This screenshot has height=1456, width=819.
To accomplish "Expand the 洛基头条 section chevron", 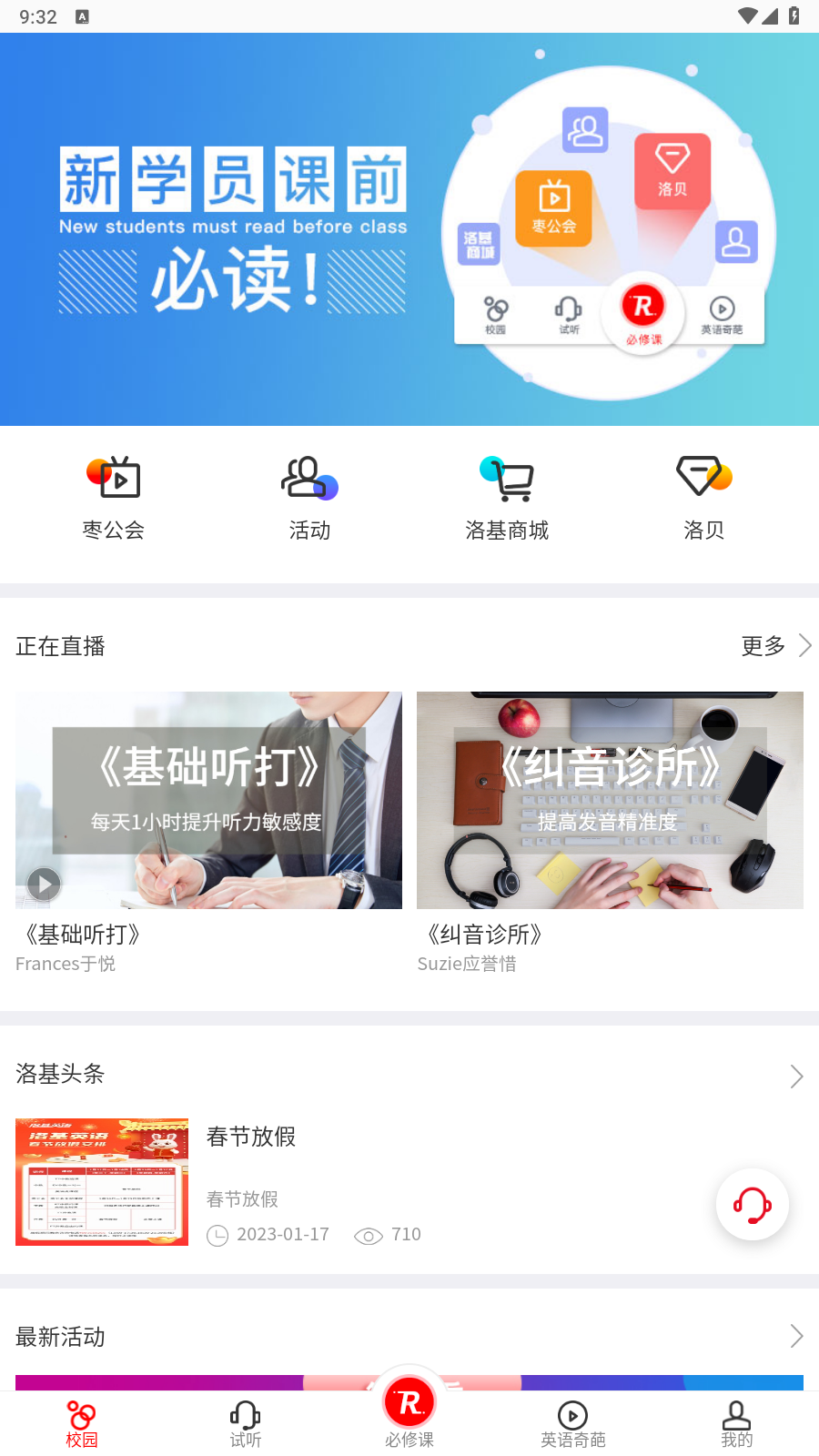I will click(795, 1075).
